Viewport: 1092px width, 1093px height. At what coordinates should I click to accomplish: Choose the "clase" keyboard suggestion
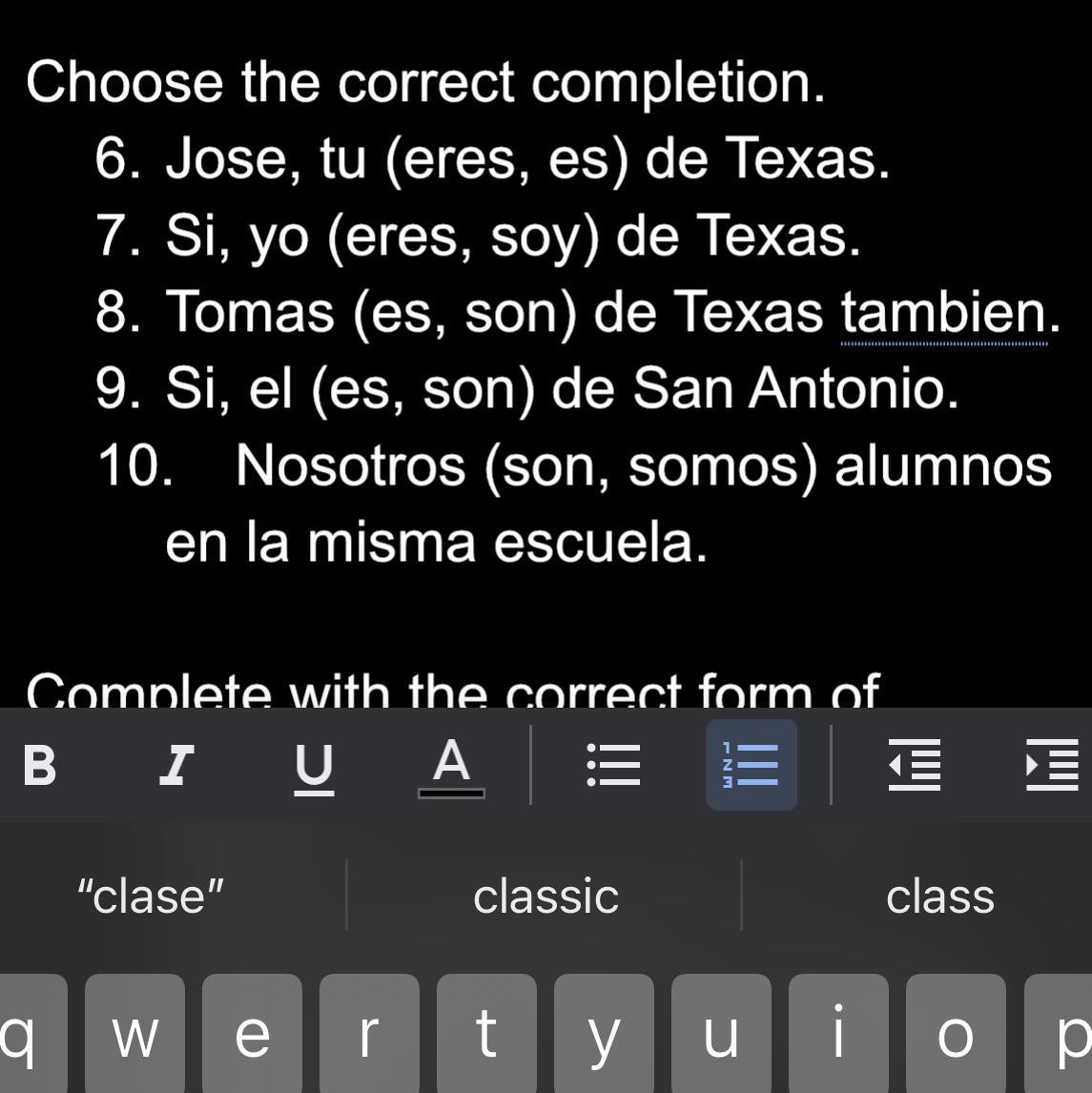[150, 896]
